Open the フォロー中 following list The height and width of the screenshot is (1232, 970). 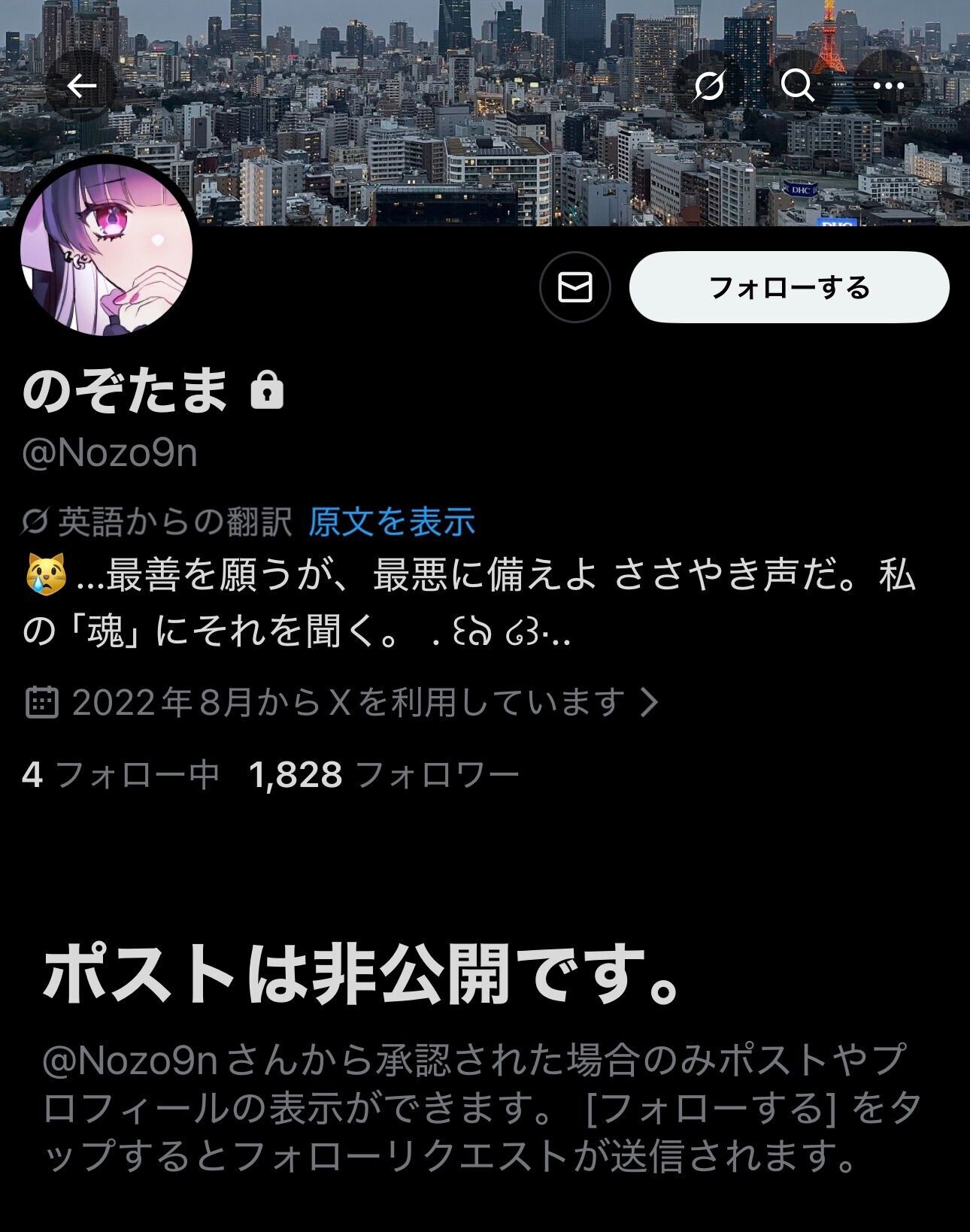click(117, 773)
